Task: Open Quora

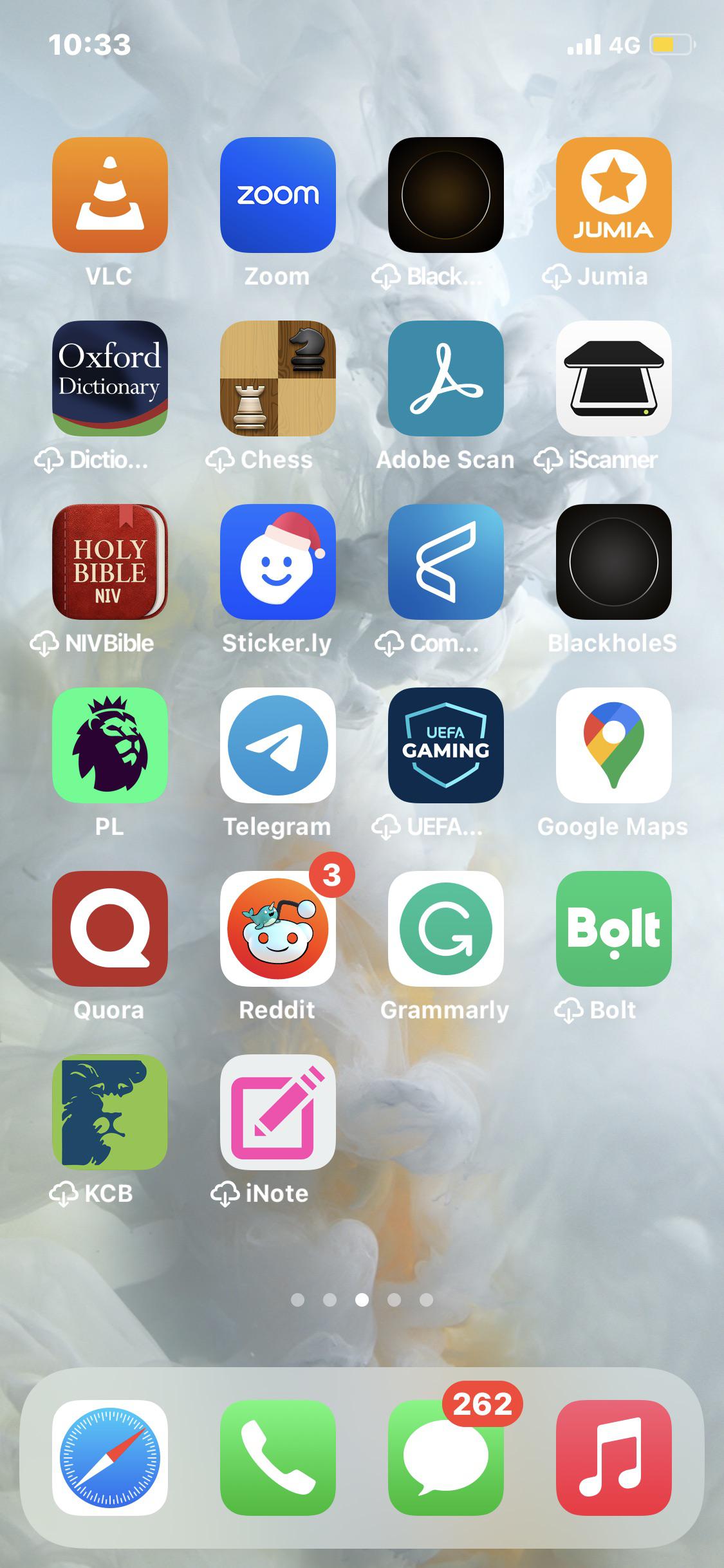Action: pos(109,928)
